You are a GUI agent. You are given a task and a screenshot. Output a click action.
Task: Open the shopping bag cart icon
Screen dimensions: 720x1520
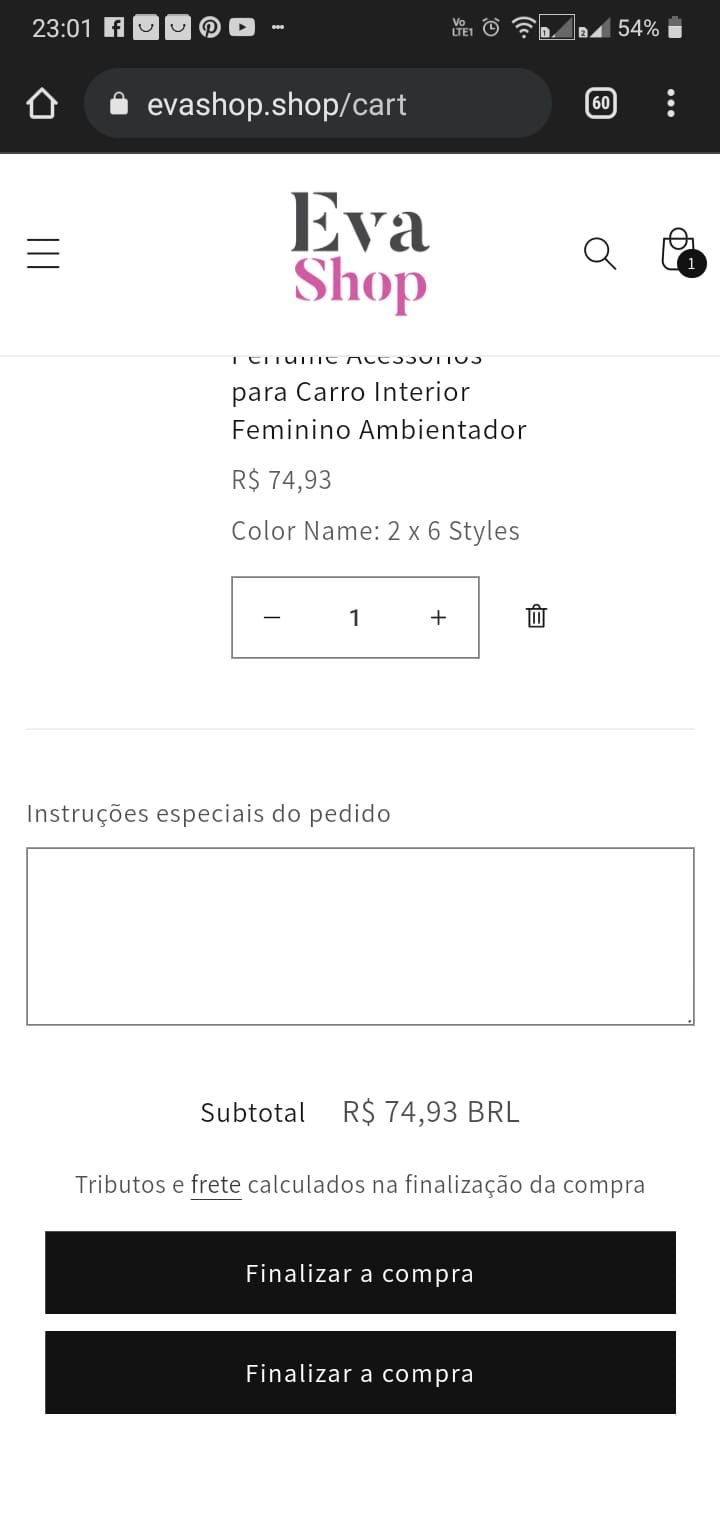679,251
